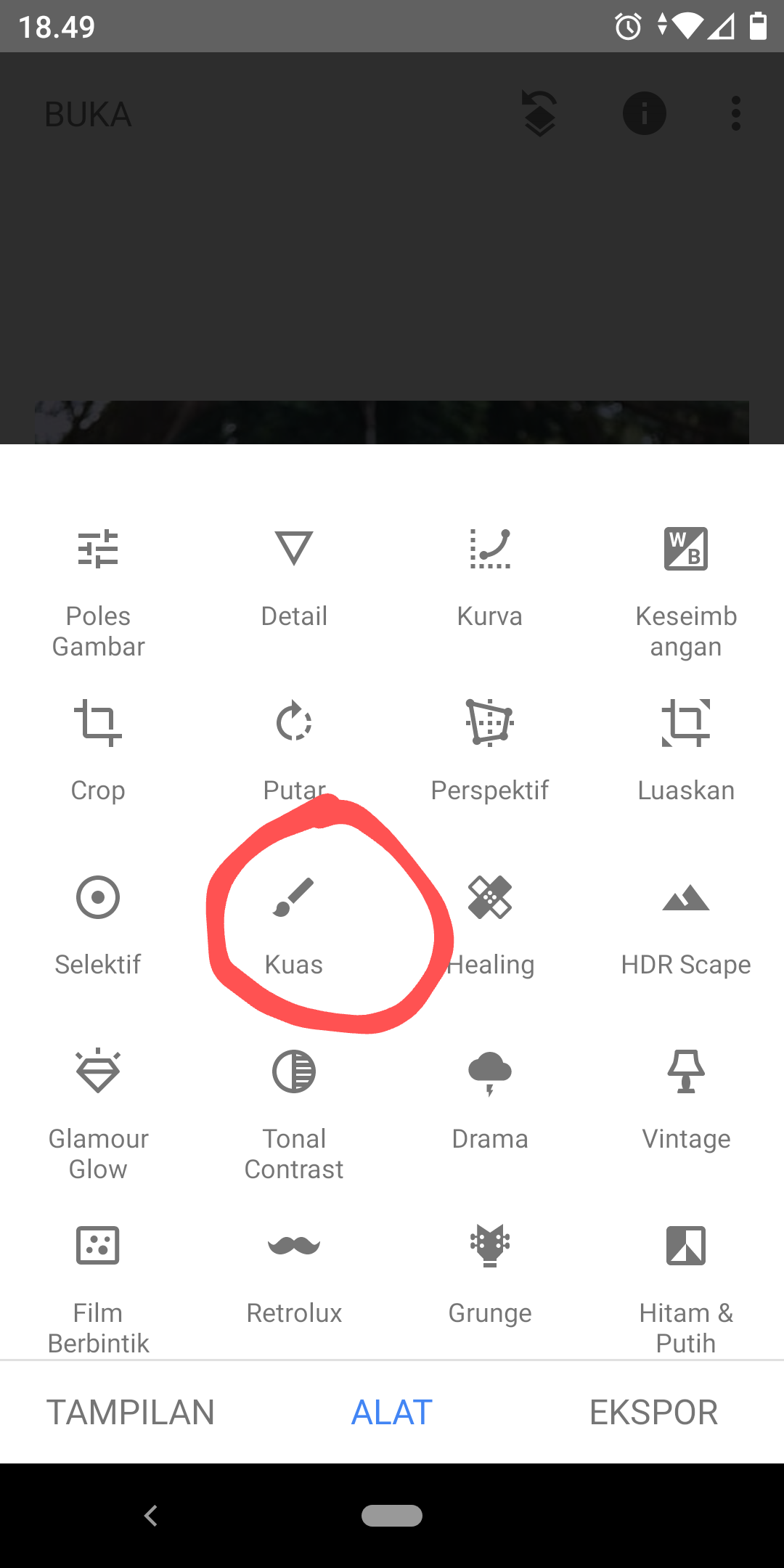
Task: Open the Perspektif tool
Action: coord(490,753)
